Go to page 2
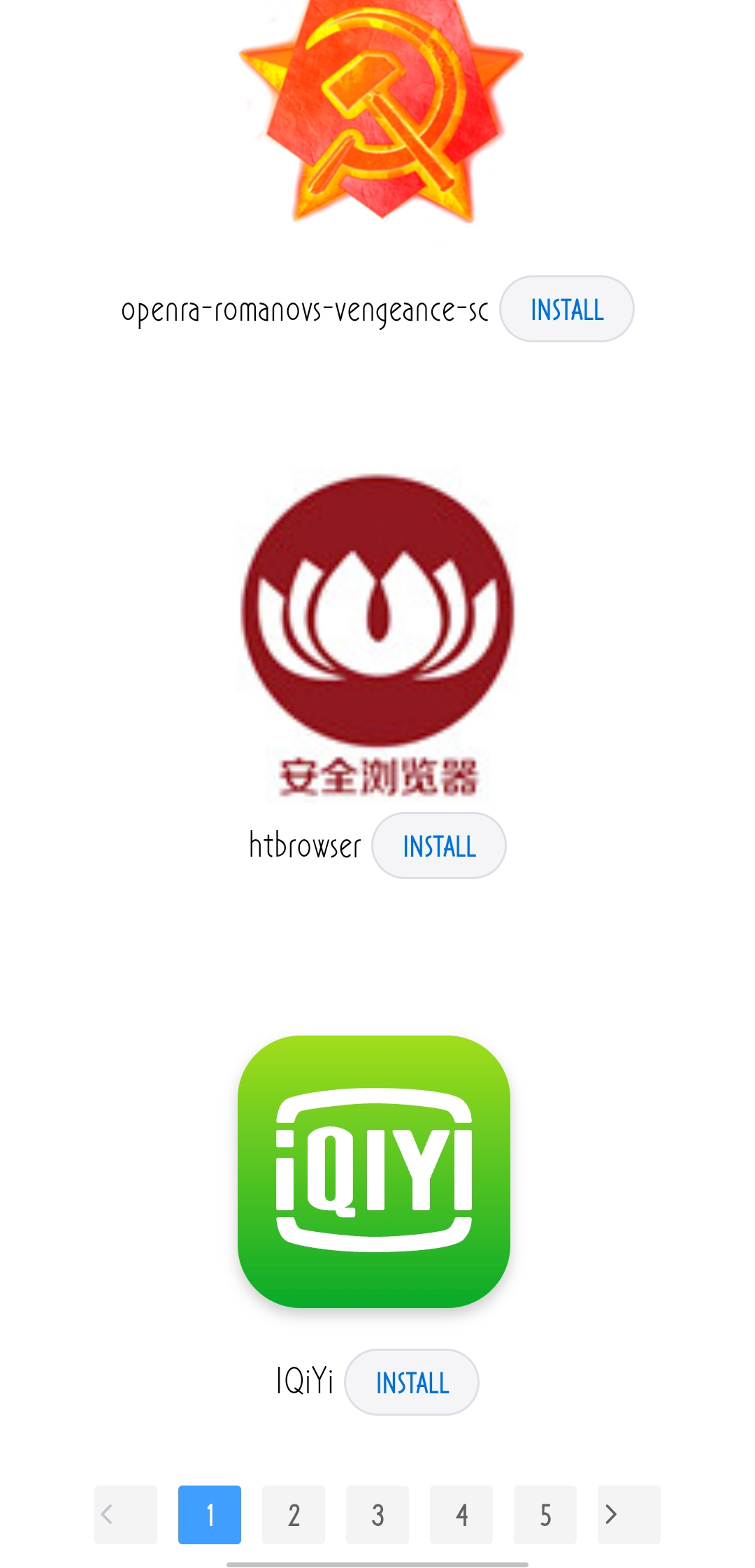The image size is (755, 1568). [x=294, y=1515]
